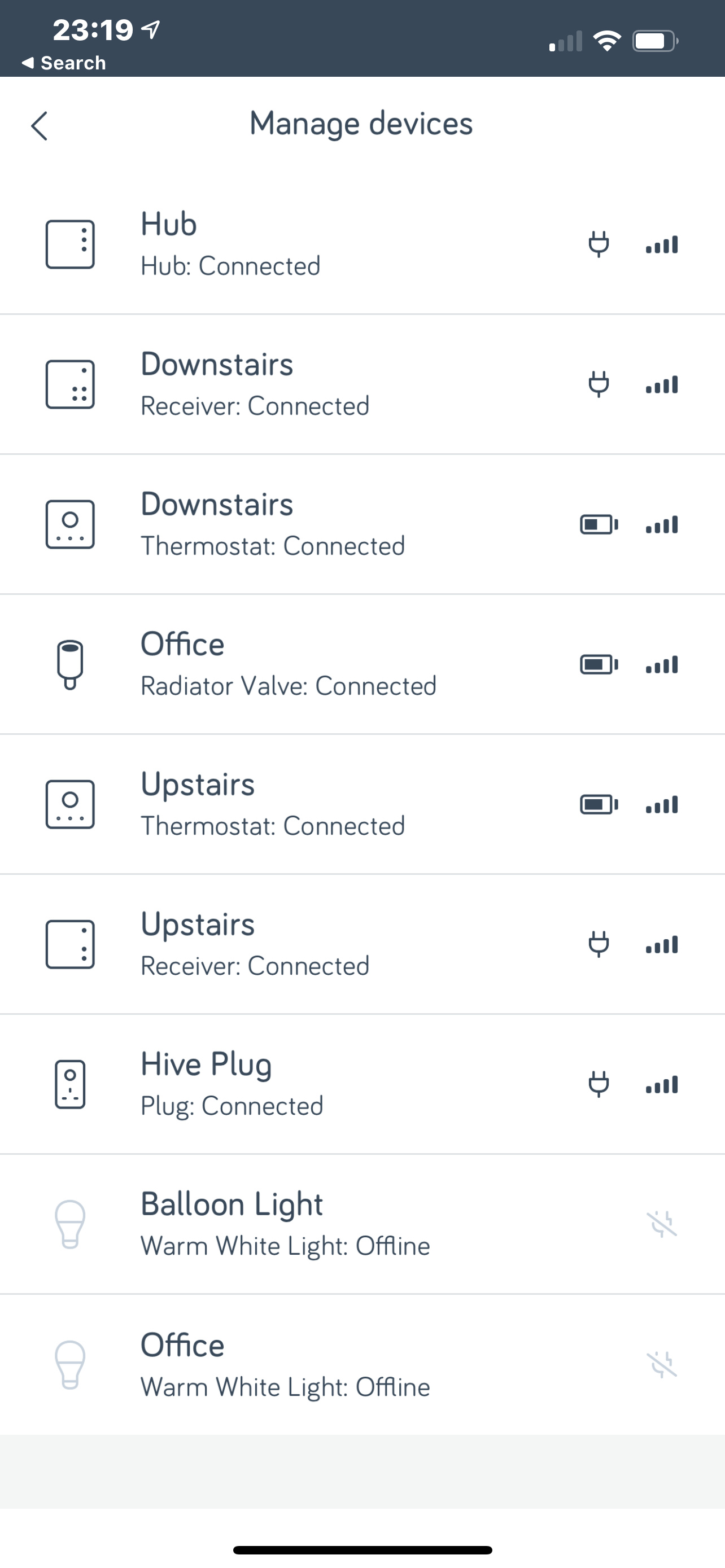Select the Upstairs Thermostat icon

tap(69, 804)
